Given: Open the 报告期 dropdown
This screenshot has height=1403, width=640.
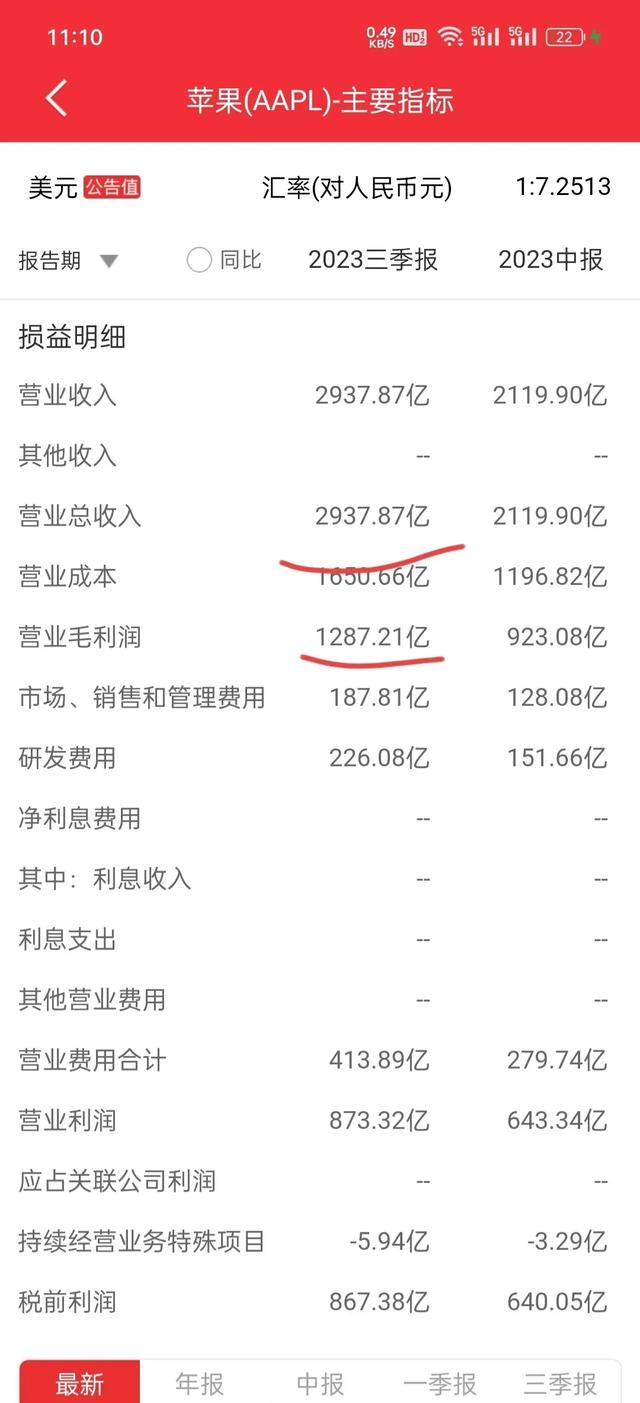Looking at the screenshot, I should (68, 261).
